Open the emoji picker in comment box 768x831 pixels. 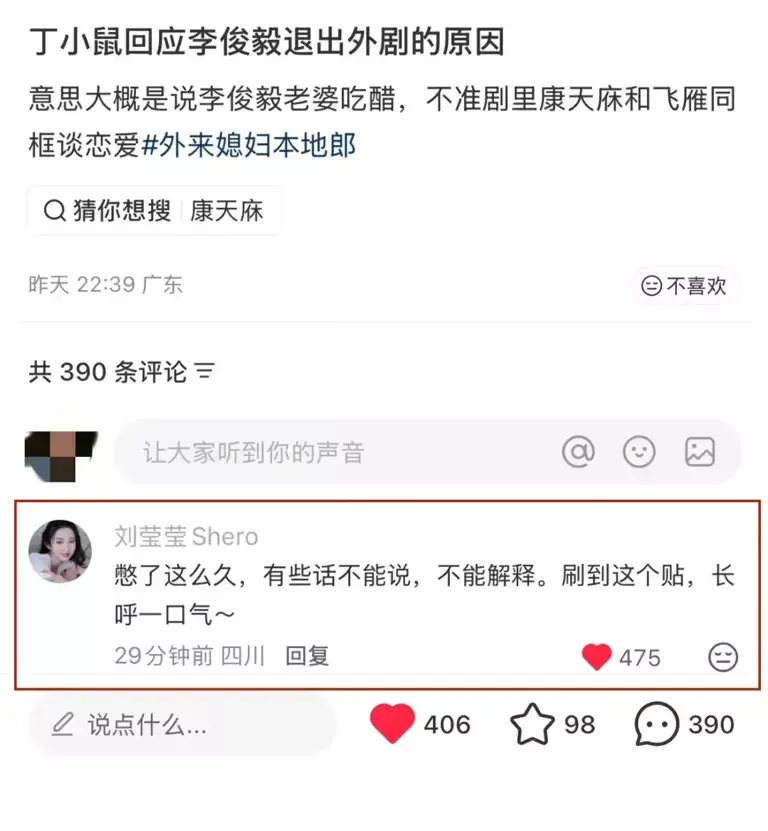(x=639, y=452)
